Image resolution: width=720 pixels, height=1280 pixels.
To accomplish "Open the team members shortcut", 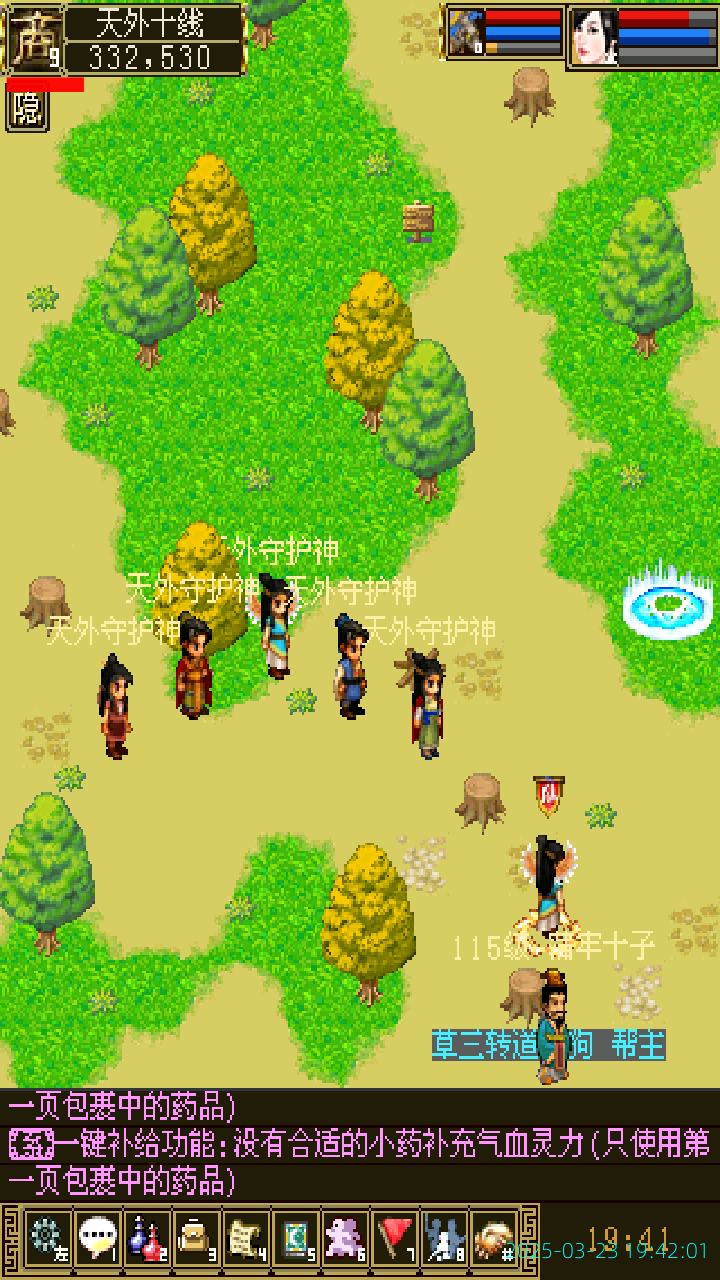I will pyautogui.click(x=445, y=1238).
